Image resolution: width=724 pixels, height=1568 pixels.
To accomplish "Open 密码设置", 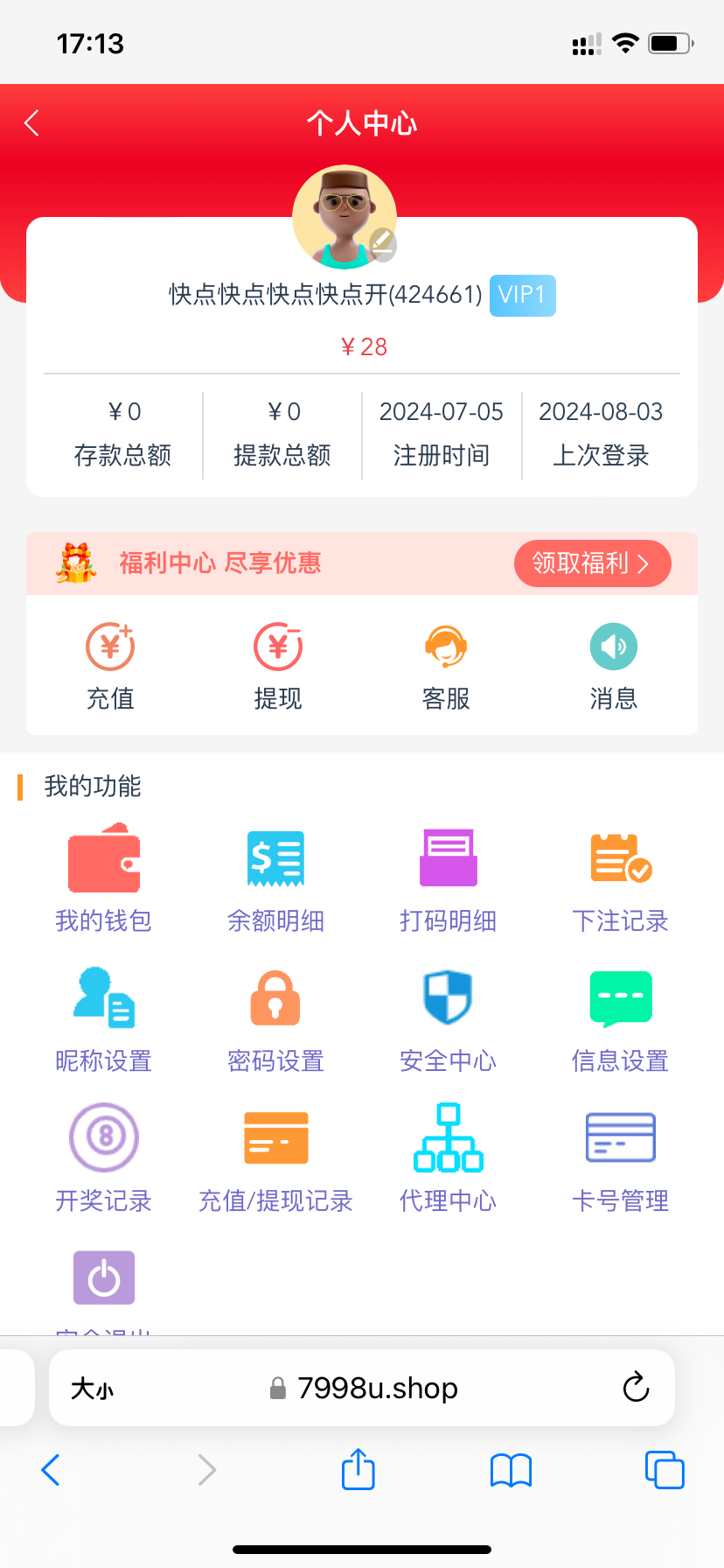I will pos(275,1018).
